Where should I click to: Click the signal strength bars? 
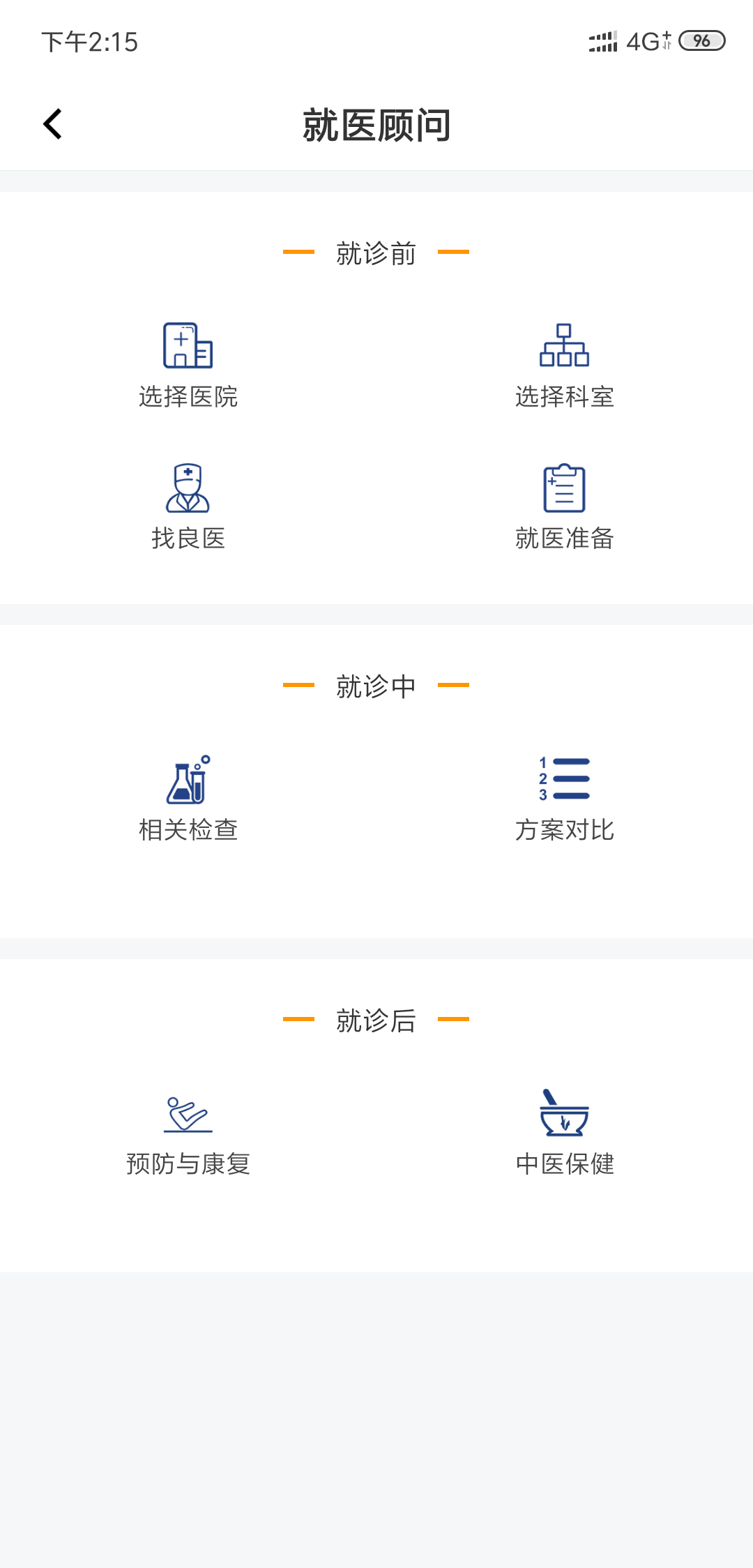(x=601, y=42)
